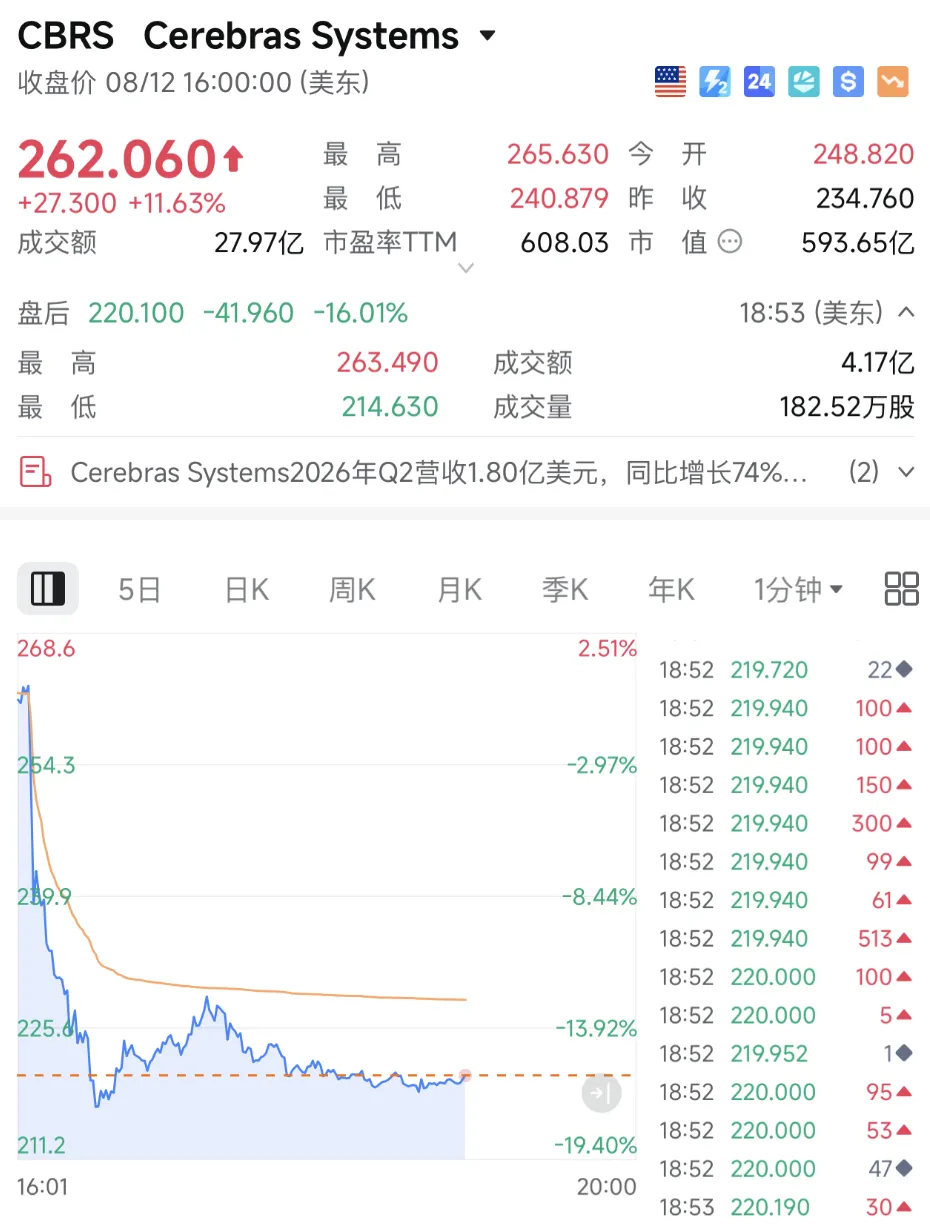Image resolution: width=930 pixels, height=1226 pixels.
Task: Switch to the 月K chart
Action: (459, 590)
